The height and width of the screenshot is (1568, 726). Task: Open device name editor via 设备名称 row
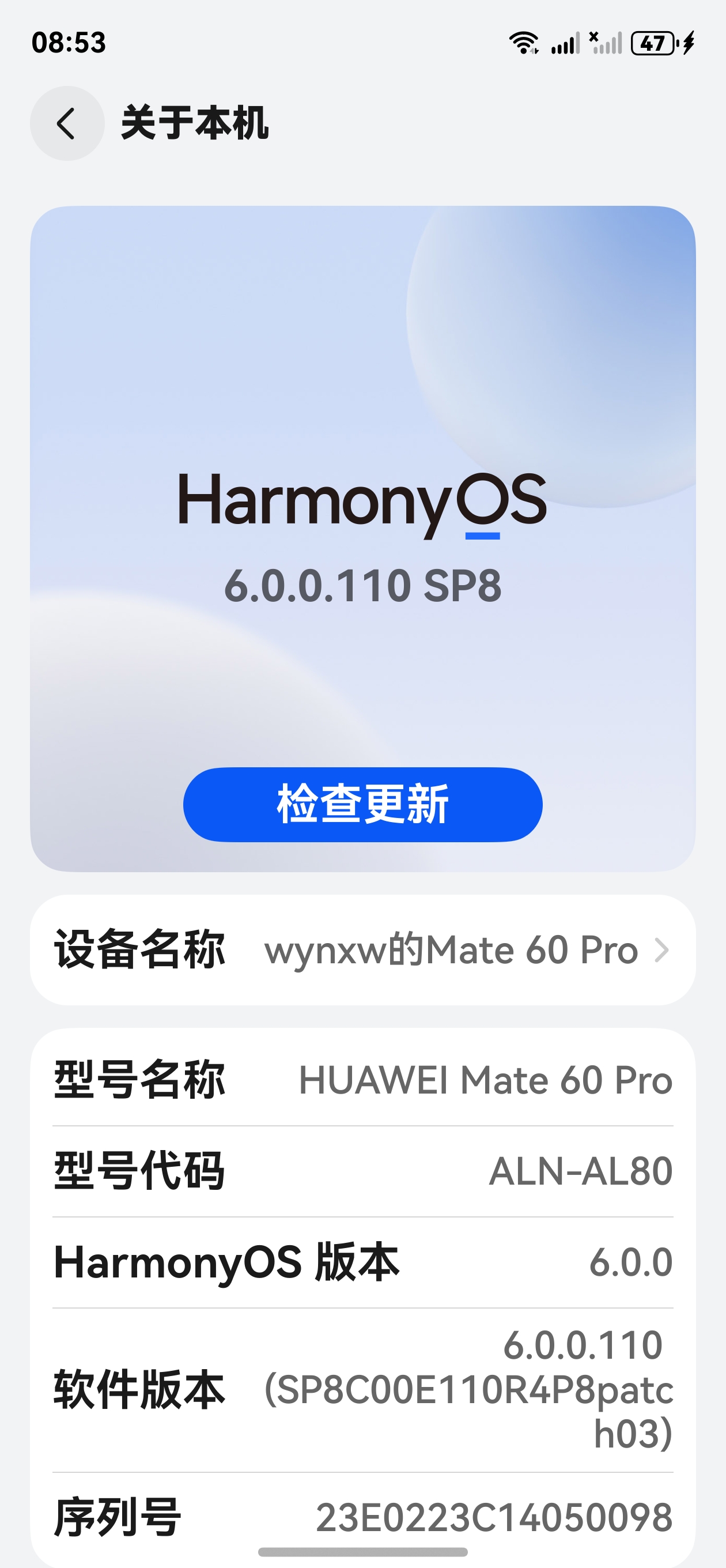coord(361,949)
